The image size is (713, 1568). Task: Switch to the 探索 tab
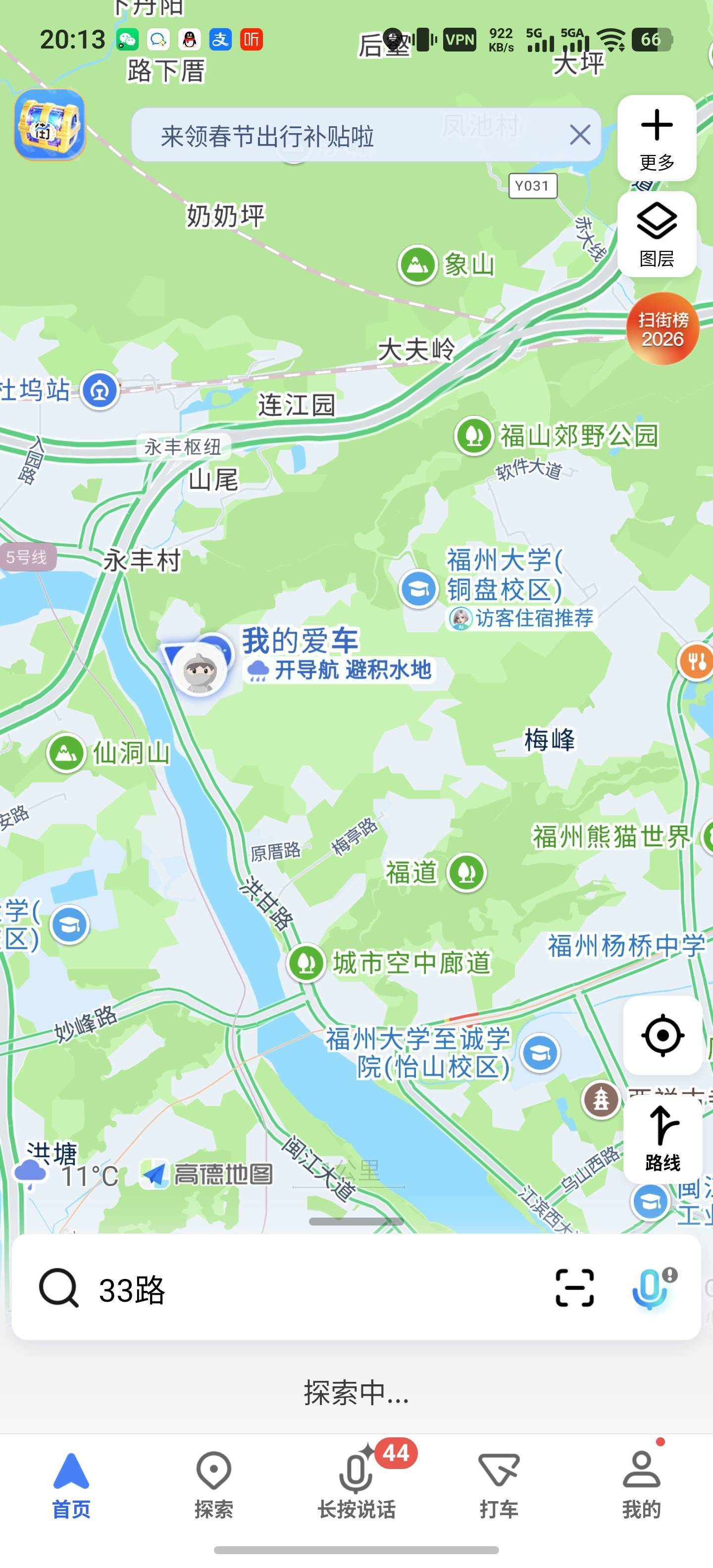pos(214,1484)
